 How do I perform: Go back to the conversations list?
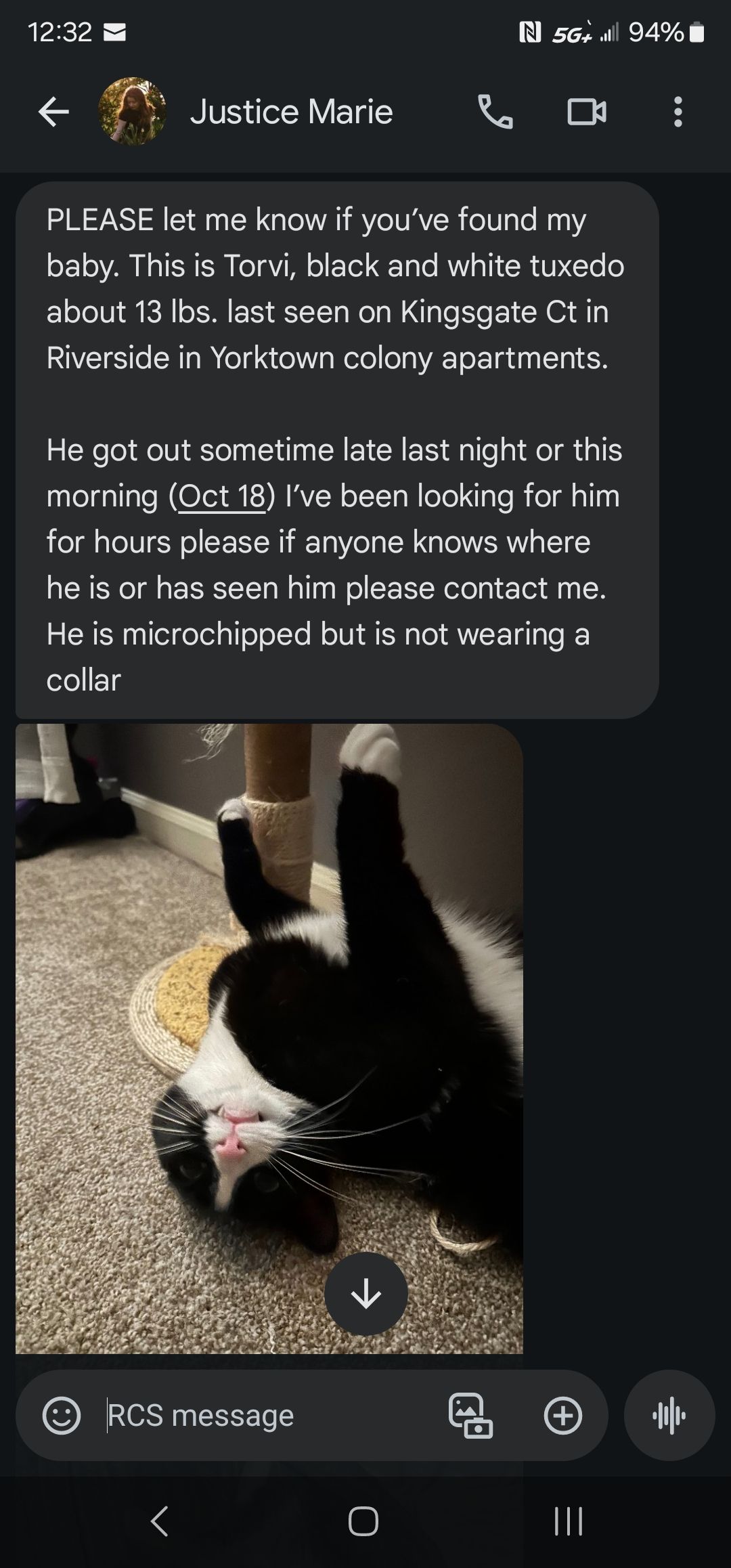[x=53, y=112]
